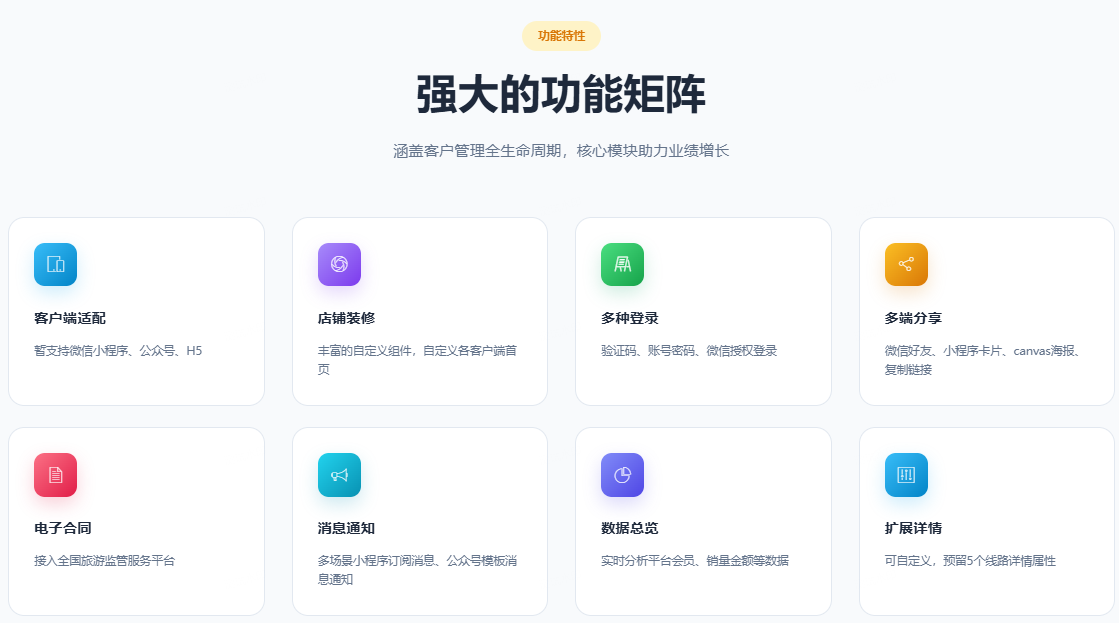The width and height of the screenshot is (1119, 623).
Task: Open the 多端分享 feature card
Action: [986, 311]
